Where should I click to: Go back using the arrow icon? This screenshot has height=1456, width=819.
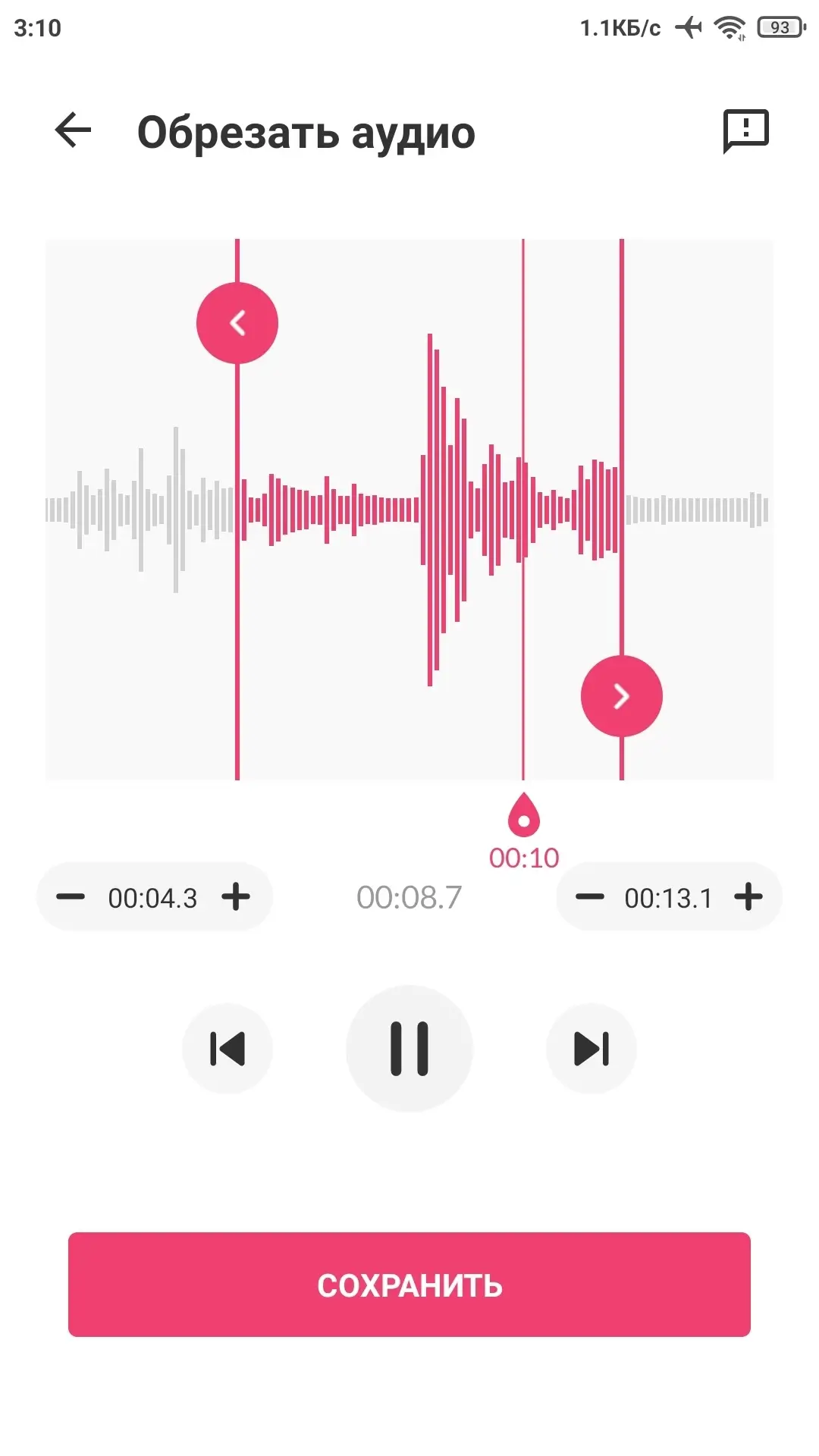point(73,130)
